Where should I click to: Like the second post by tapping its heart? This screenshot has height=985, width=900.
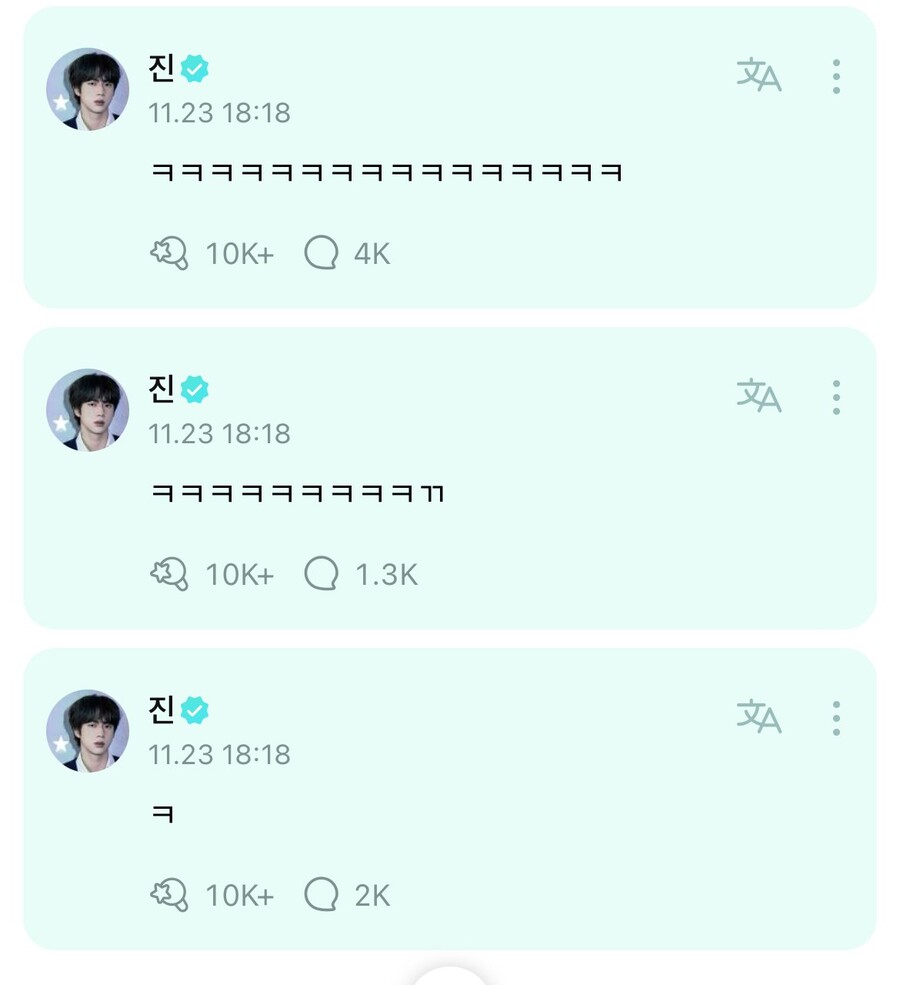[x=172, y=575]
